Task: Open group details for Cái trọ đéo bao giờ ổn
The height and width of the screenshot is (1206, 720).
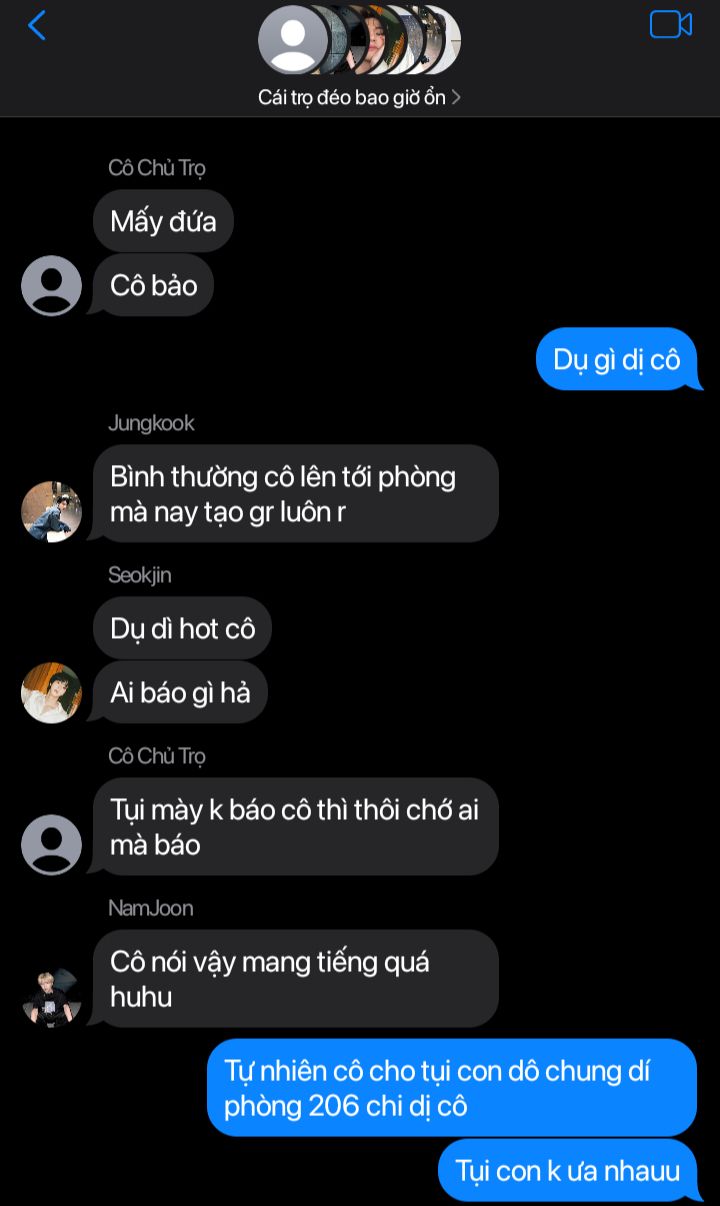Action: tap(359, 98)
